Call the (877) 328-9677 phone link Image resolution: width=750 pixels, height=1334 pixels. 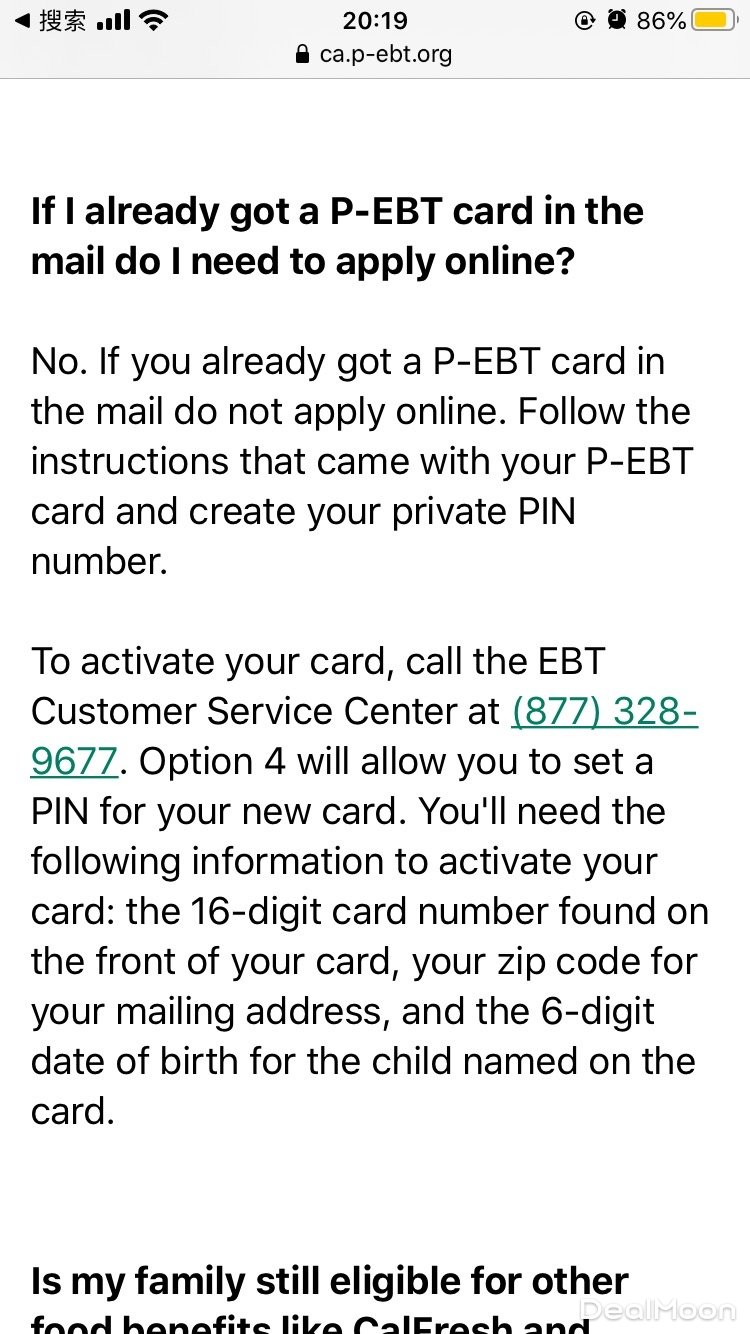point(604,712)
